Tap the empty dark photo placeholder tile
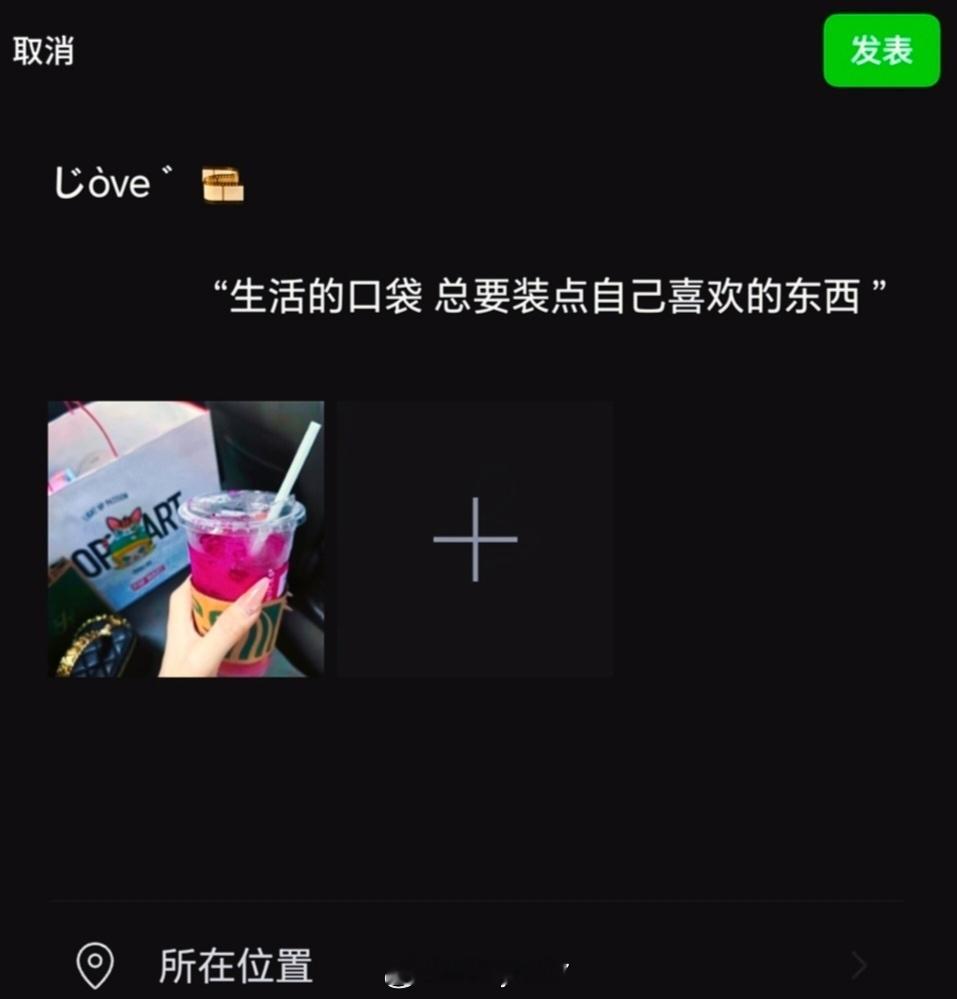 pos(474,537)
